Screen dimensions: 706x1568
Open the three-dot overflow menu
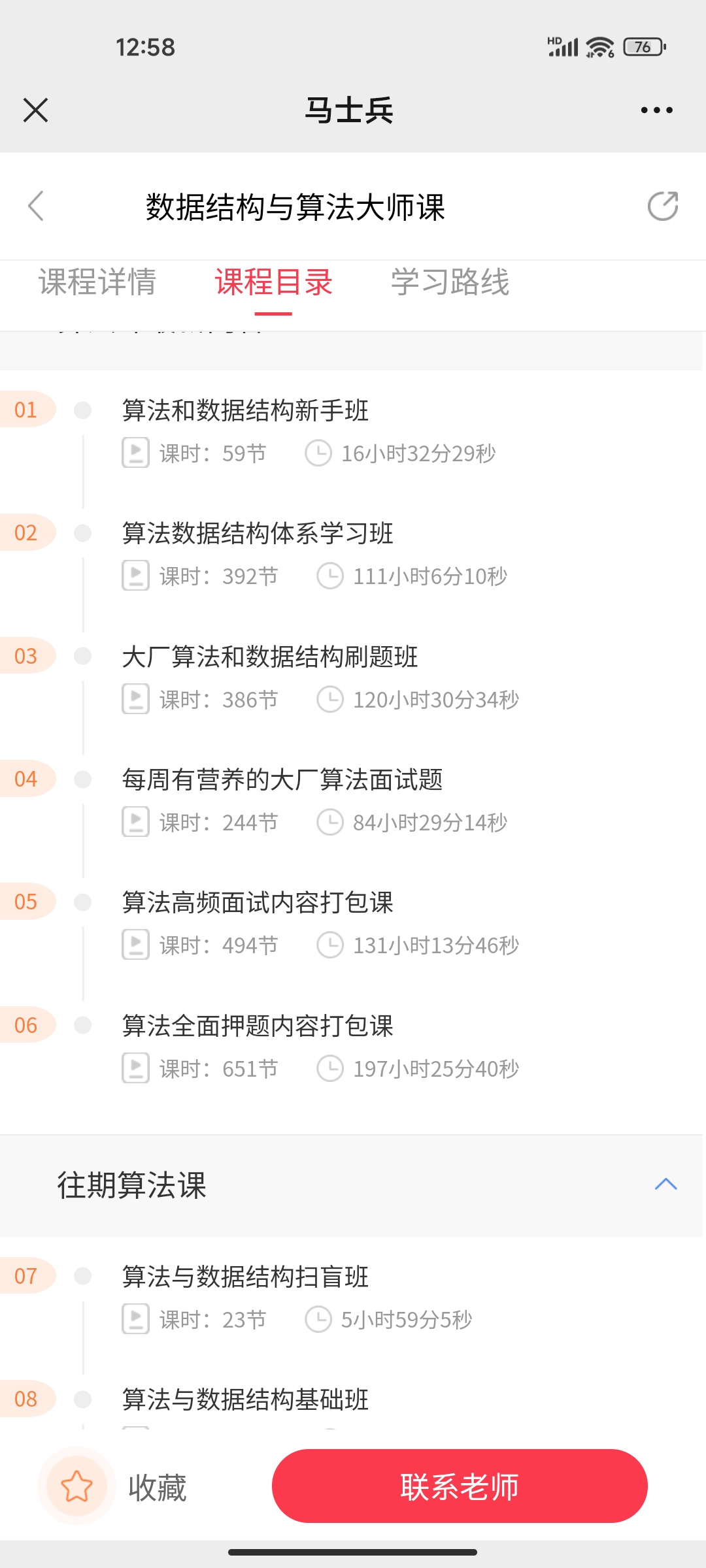(x=656, y=110)
